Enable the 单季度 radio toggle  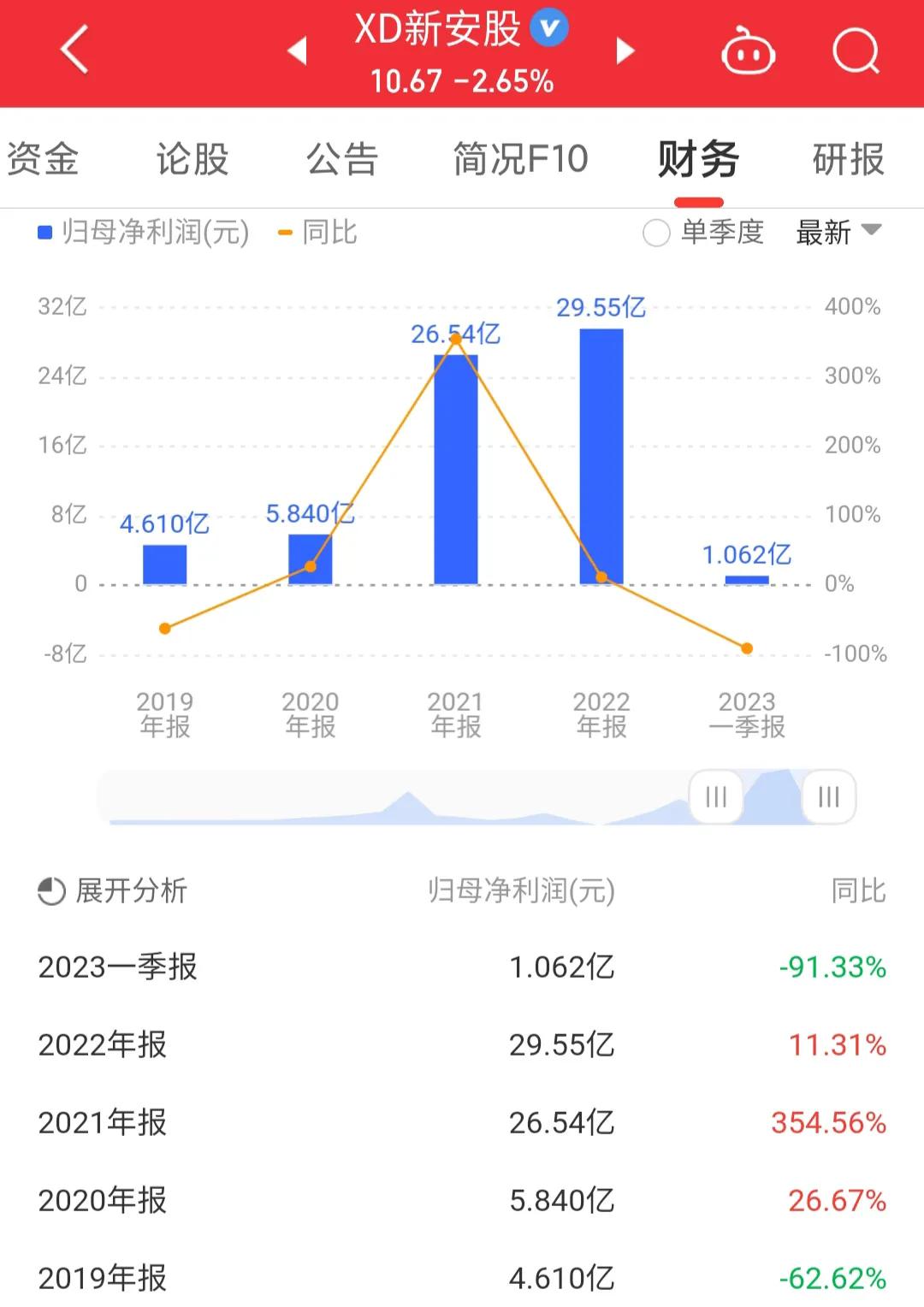tap(655, 232)
